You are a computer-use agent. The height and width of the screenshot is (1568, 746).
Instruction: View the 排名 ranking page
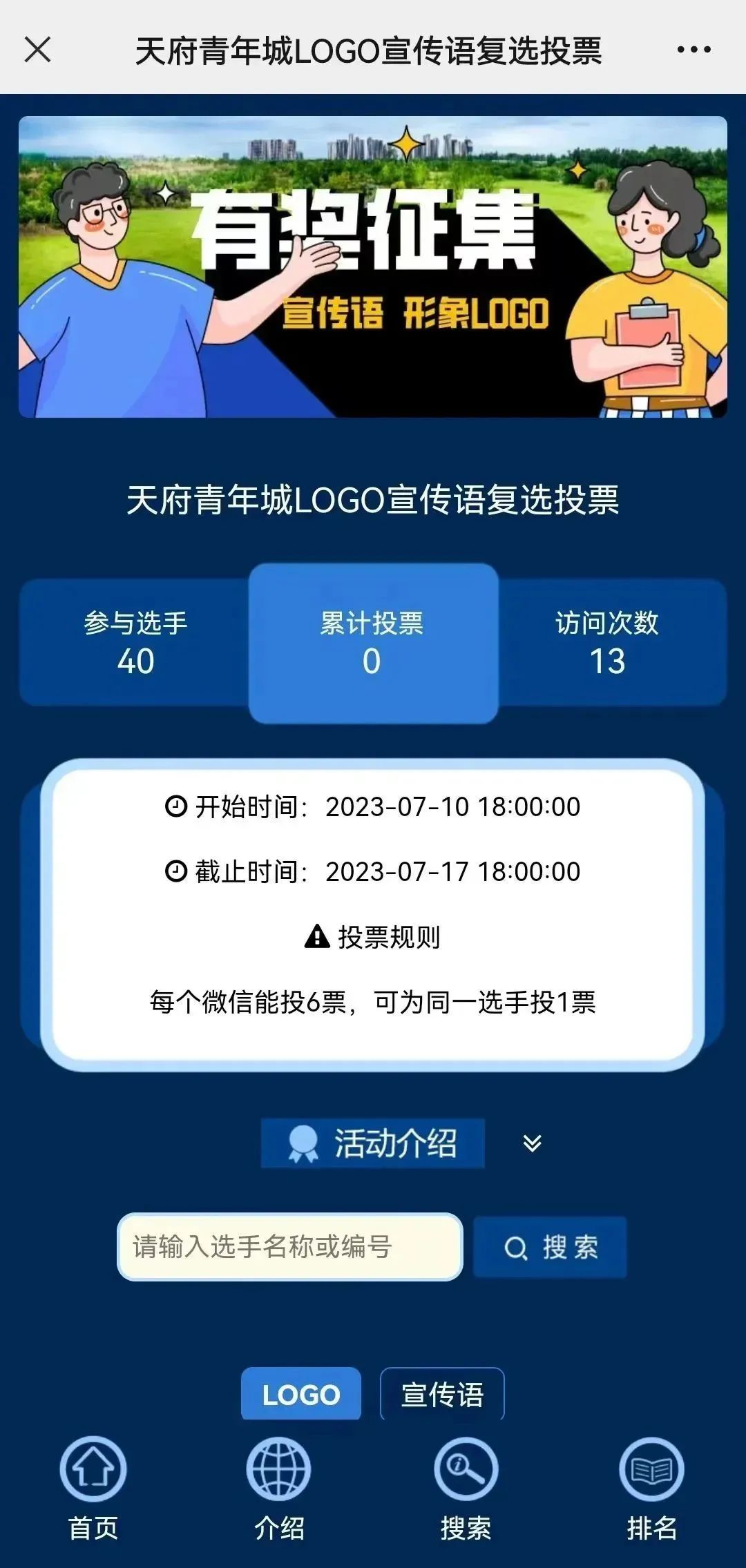(x=651, y=1488)
